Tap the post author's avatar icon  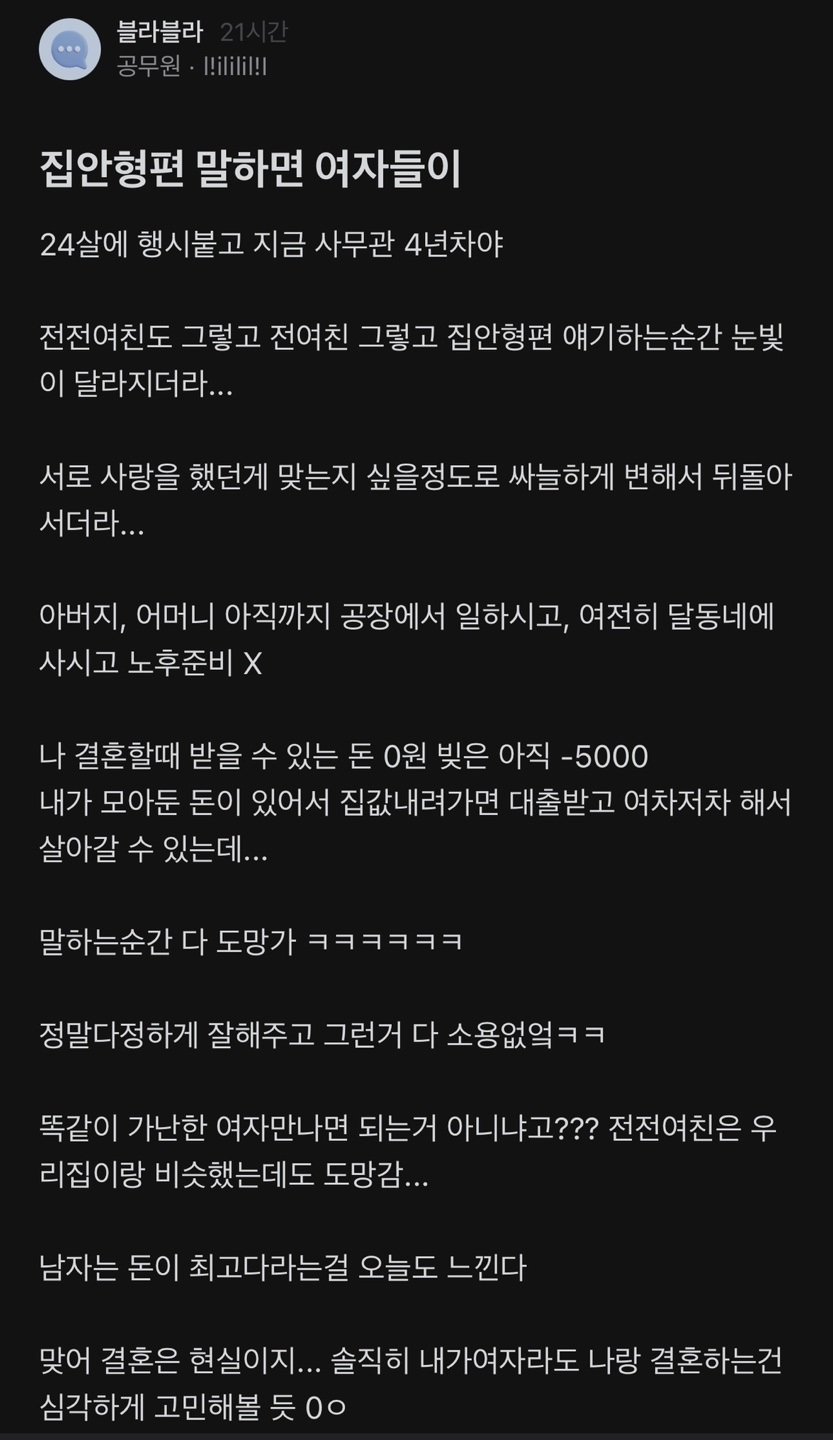[x=70, y=49]
